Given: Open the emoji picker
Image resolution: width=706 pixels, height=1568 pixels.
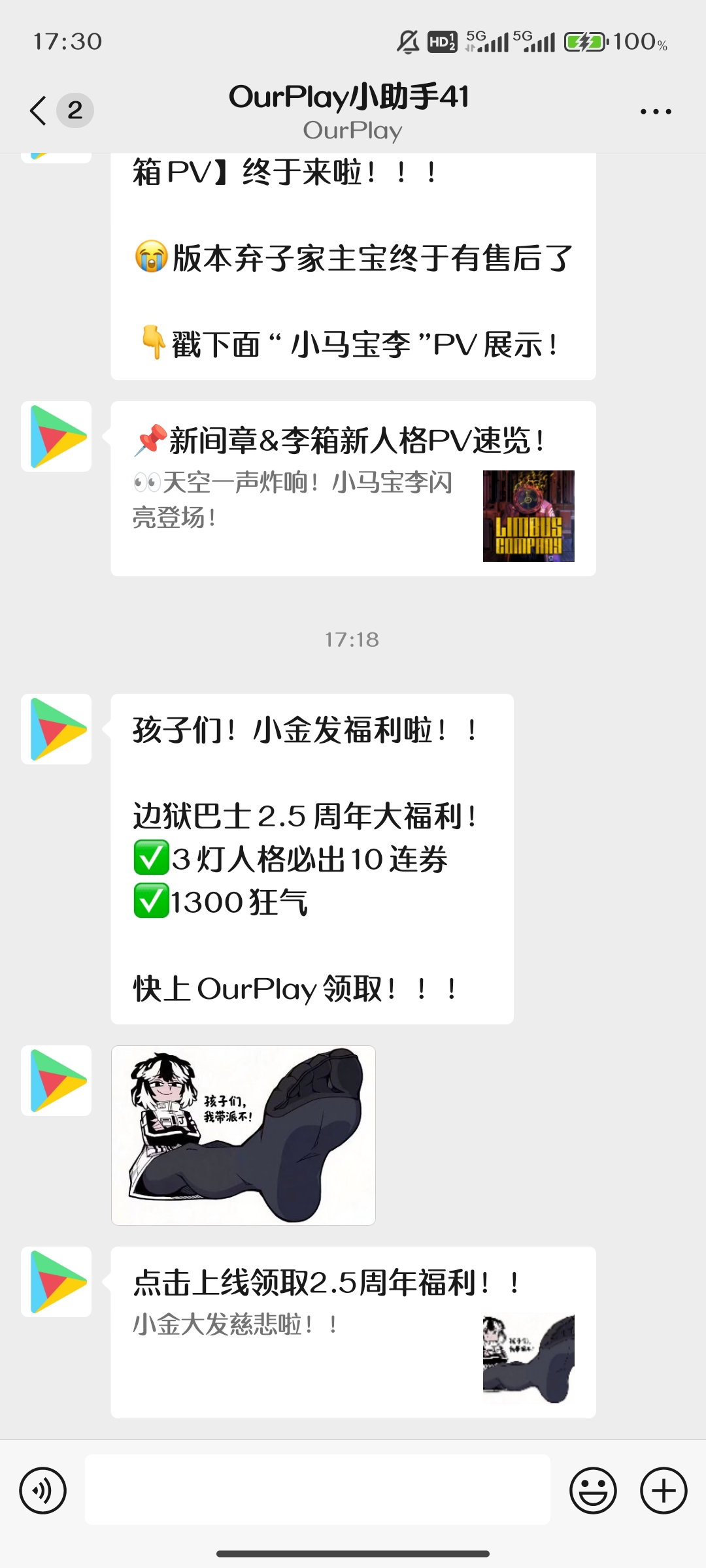Looking at the screenshot, I should (593, 1490).
